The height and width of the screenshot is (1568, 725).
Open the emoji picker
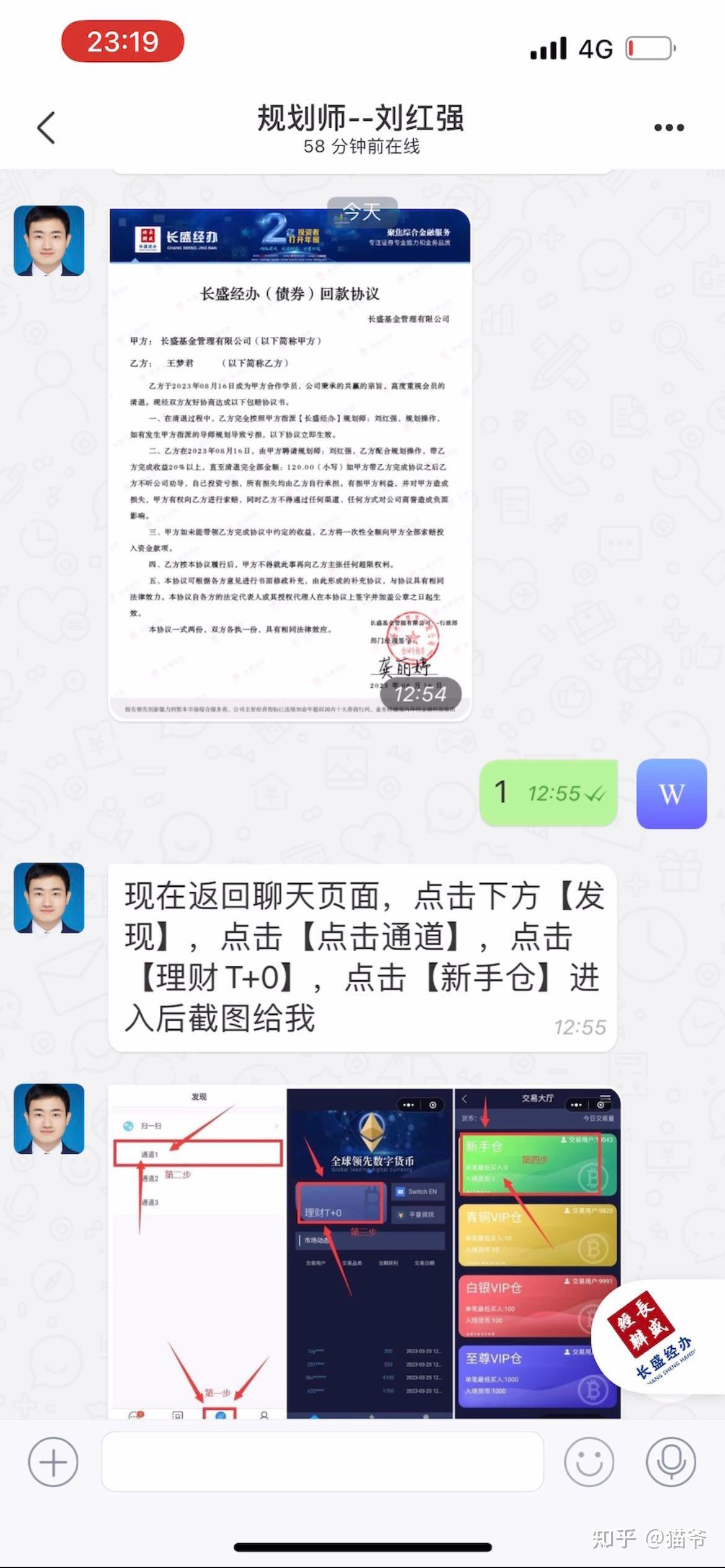tap(589, 1461)
